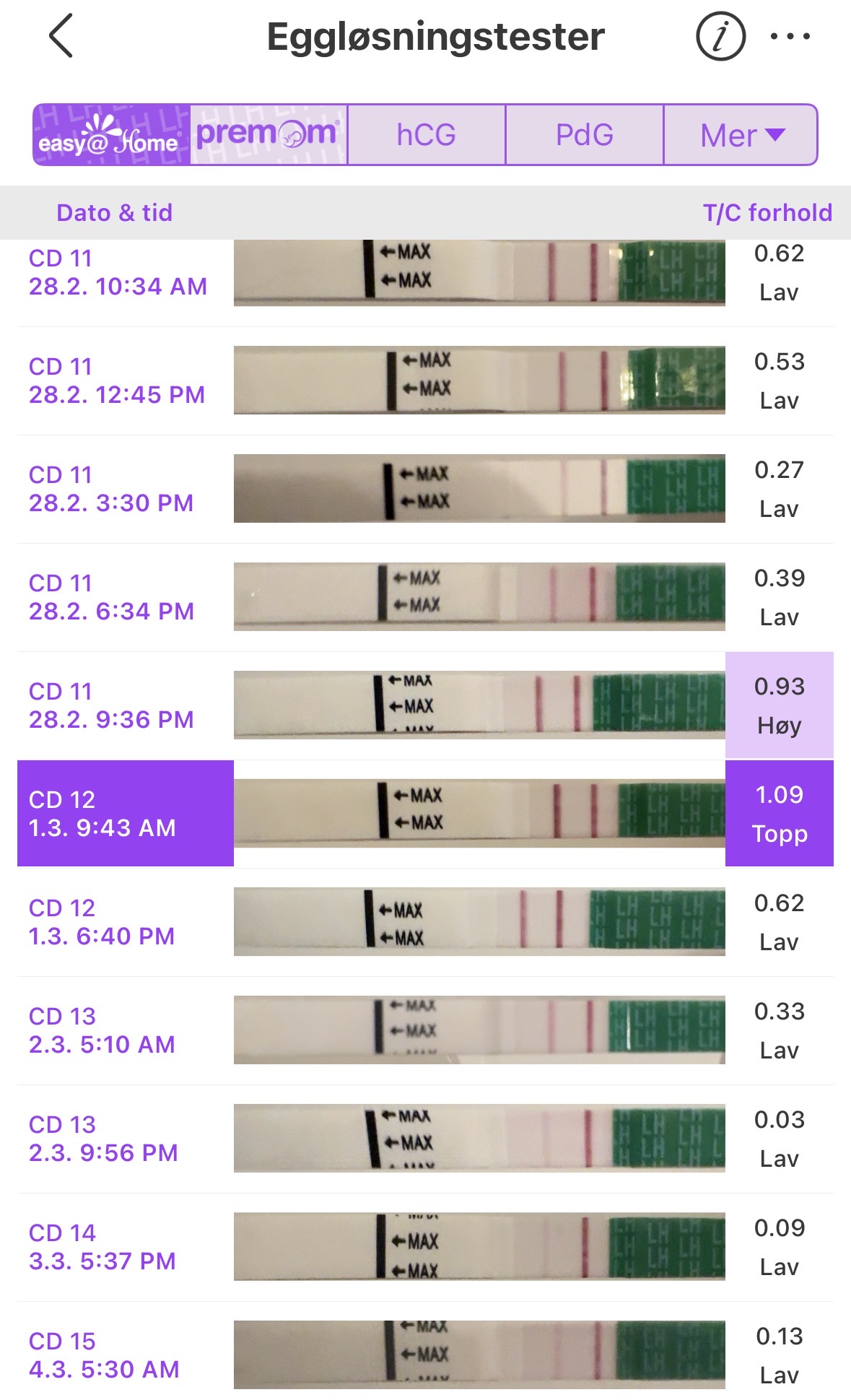Switch to the hCG tab
This screenshot has height=1400, width=851.
click(x=426, y=135)
